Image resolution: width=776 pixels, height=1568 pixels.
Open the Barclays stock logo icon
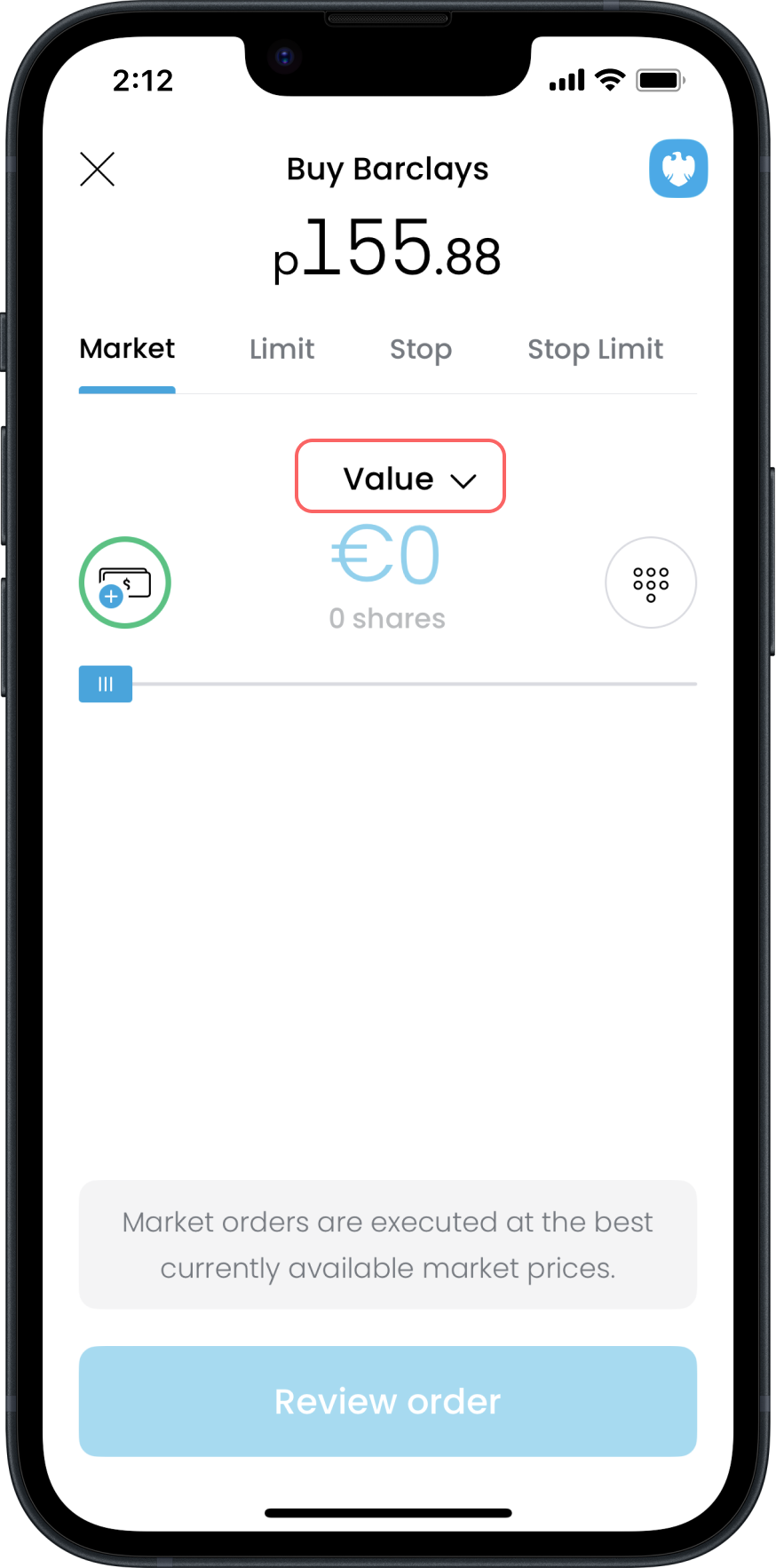[678, 169]
